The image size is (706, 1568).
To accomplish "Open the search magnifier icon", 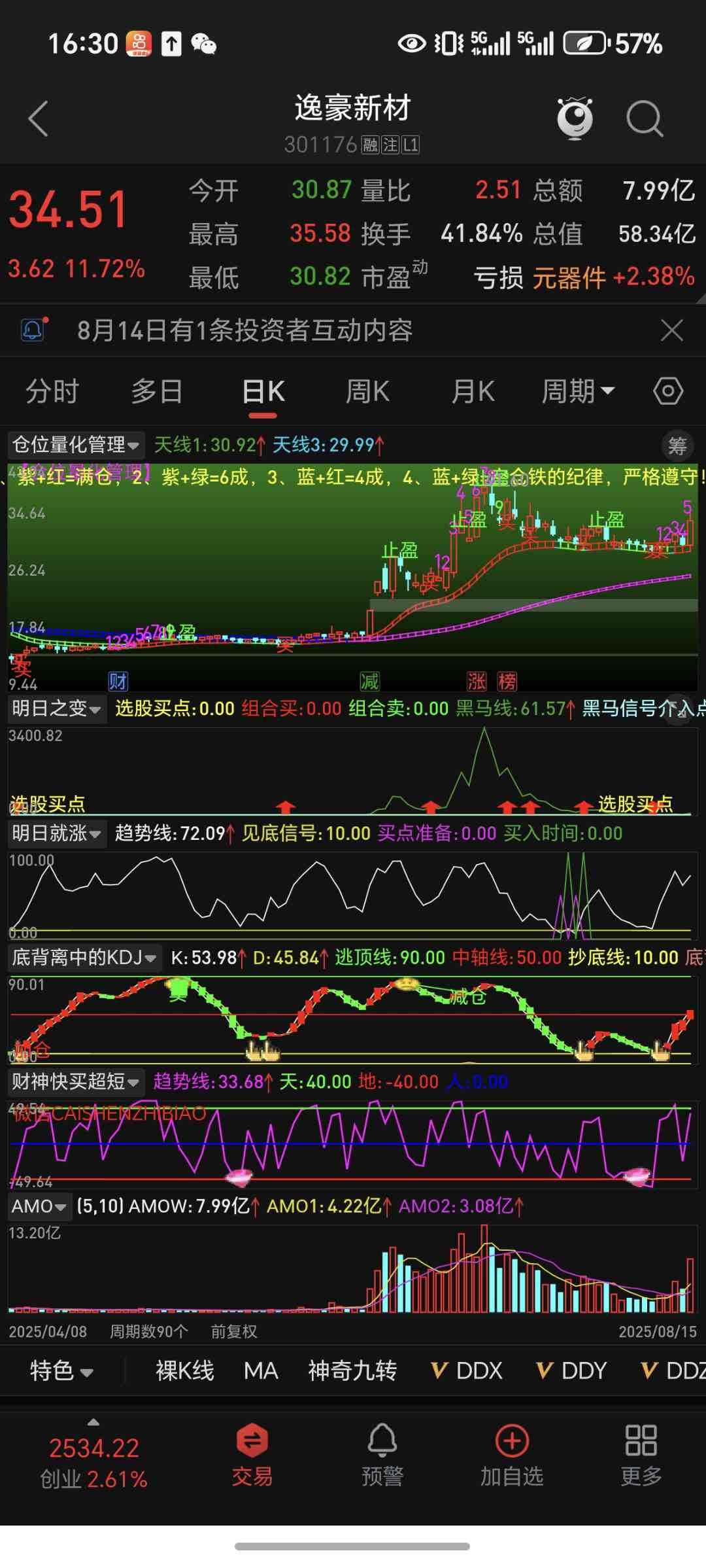I will (644, 119).
